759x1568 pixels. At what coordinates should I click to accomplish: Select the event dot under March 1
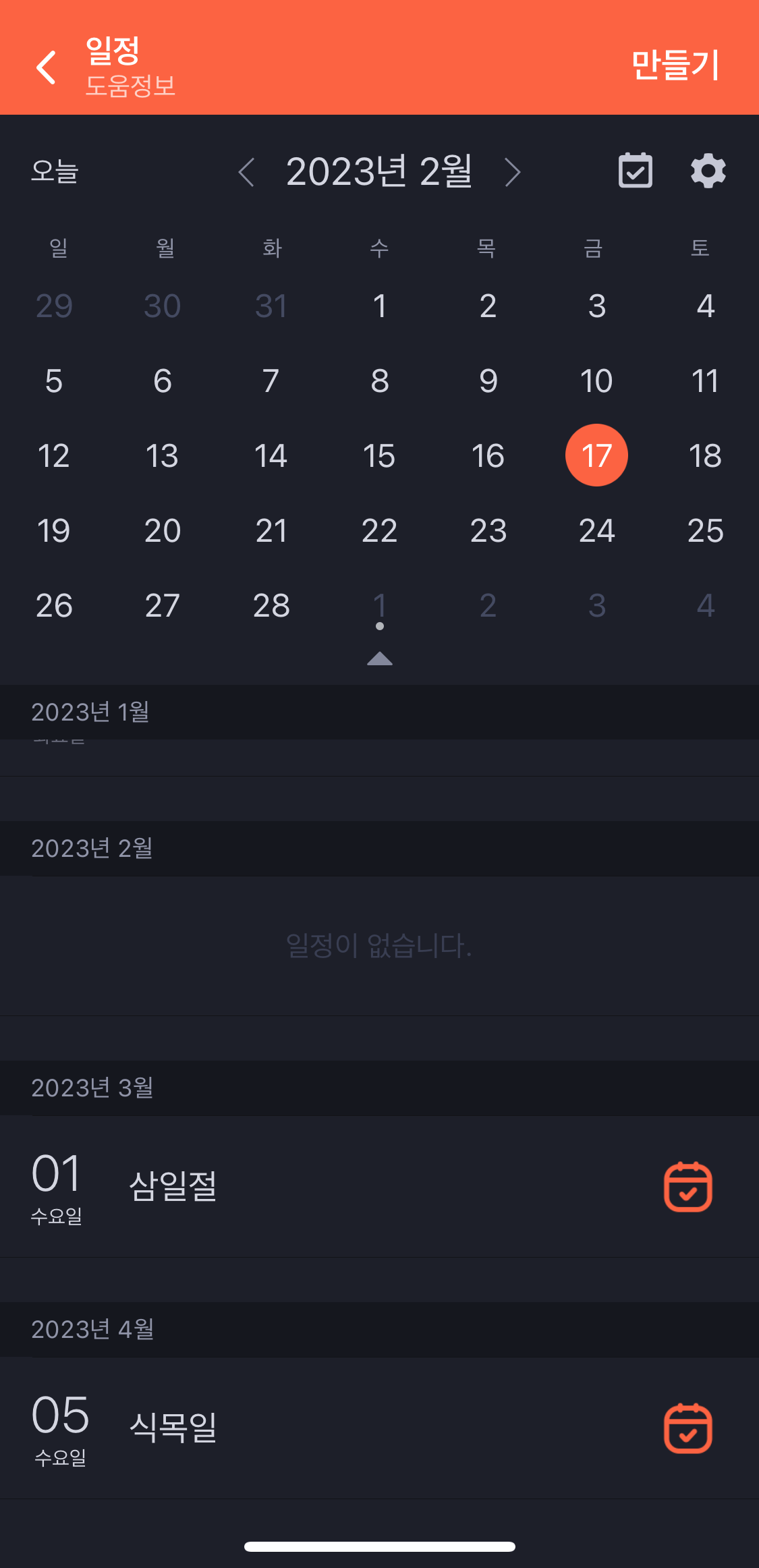click(380, 625)
